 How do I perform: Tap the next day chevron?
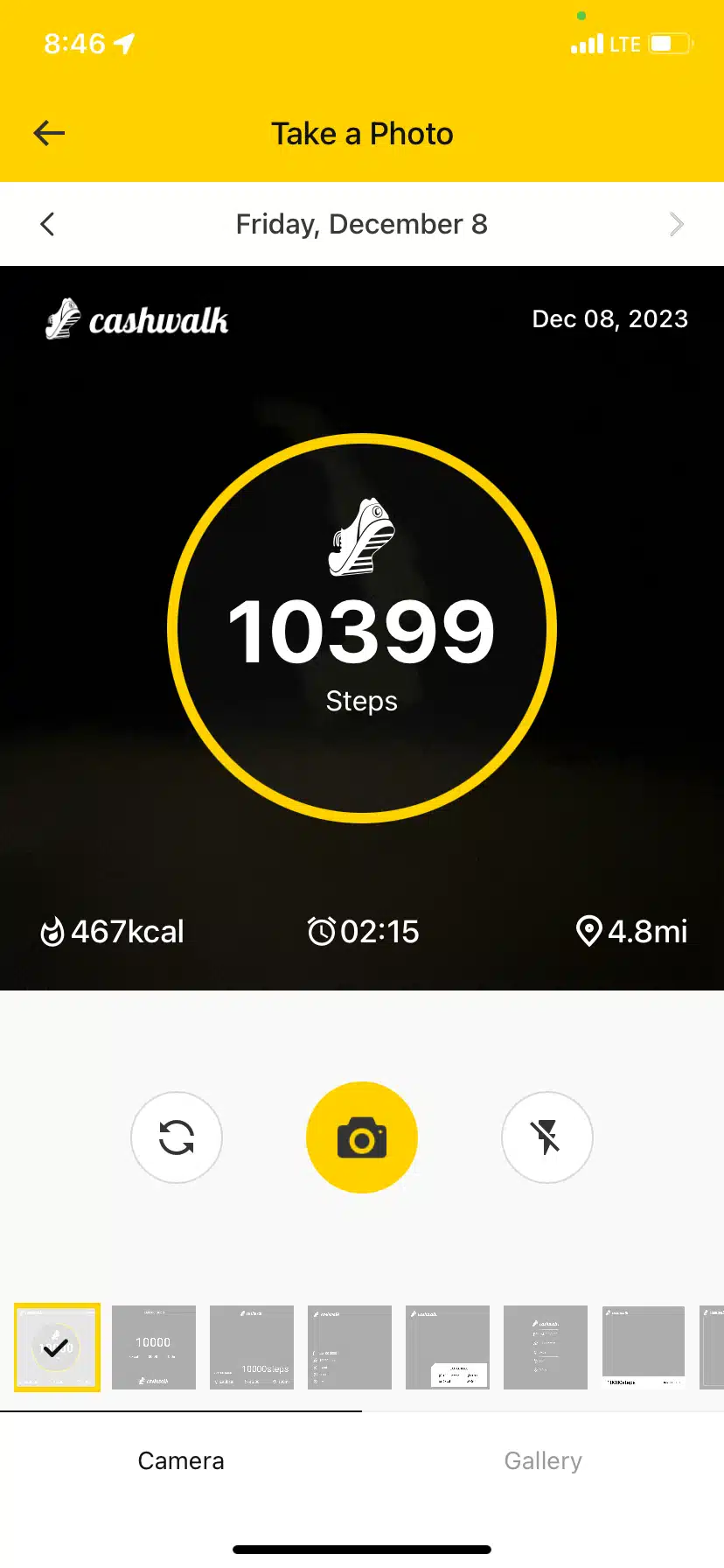(x=676, y=224)
